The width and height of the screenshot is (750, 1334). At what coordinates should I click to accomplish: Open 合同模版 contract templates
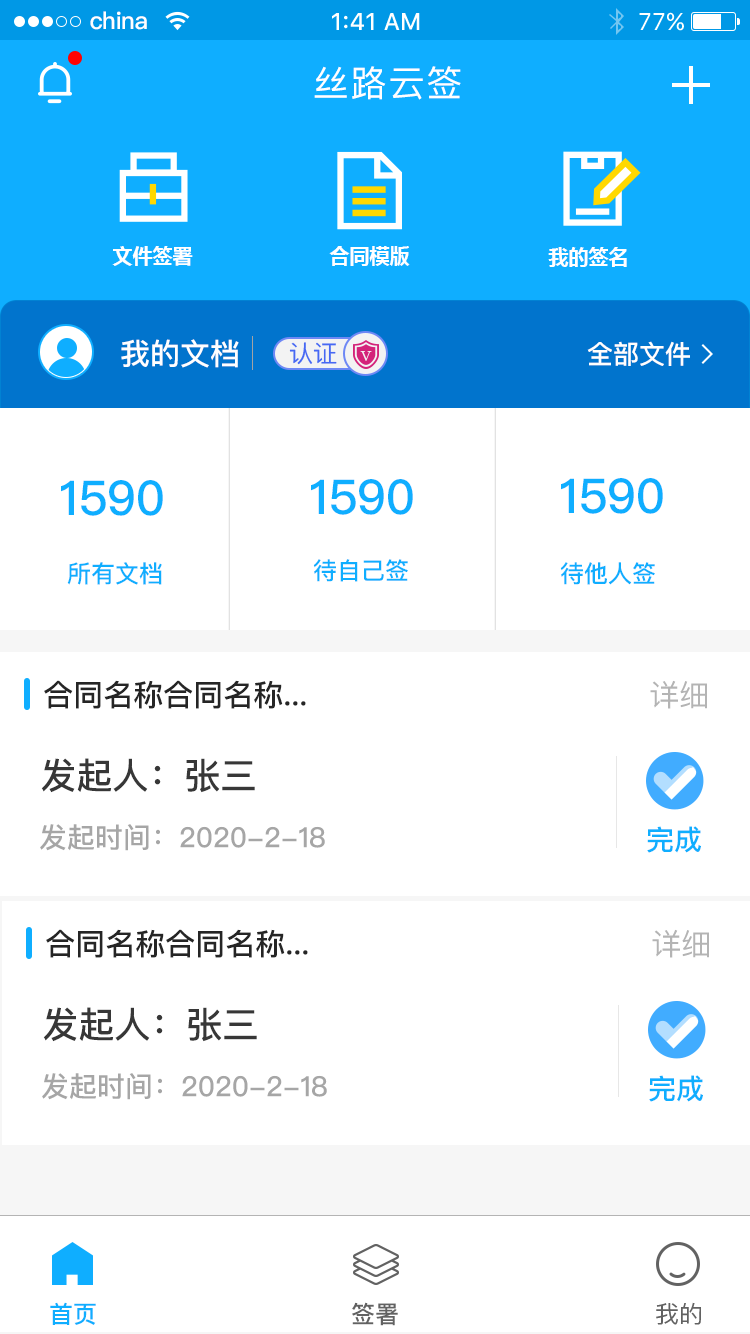[x=370, y=210]
